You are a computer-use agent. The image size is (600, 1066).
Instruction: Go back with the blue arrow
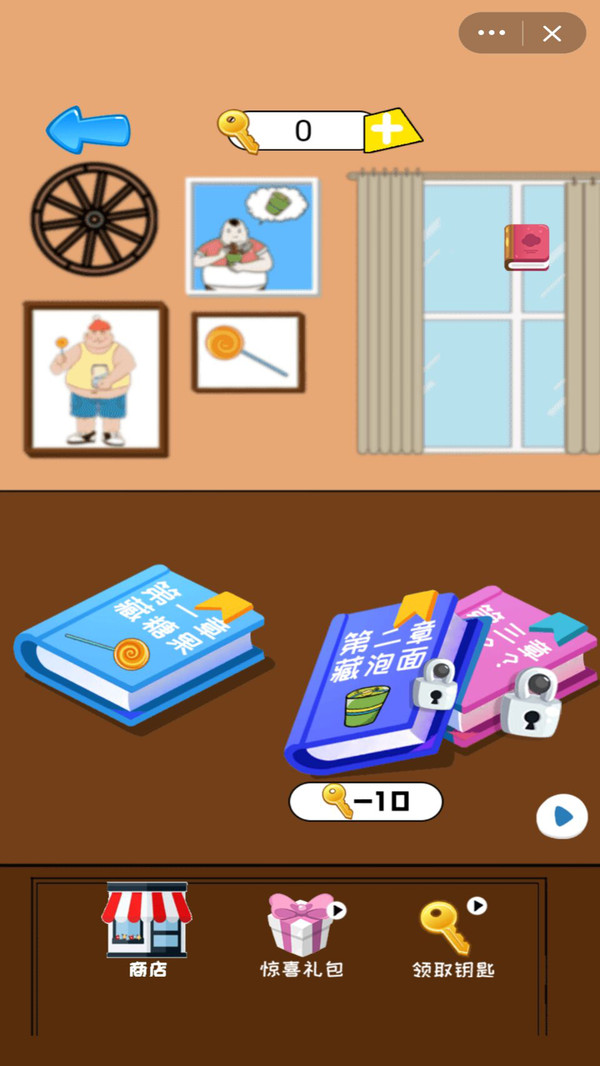coord(88,131)
